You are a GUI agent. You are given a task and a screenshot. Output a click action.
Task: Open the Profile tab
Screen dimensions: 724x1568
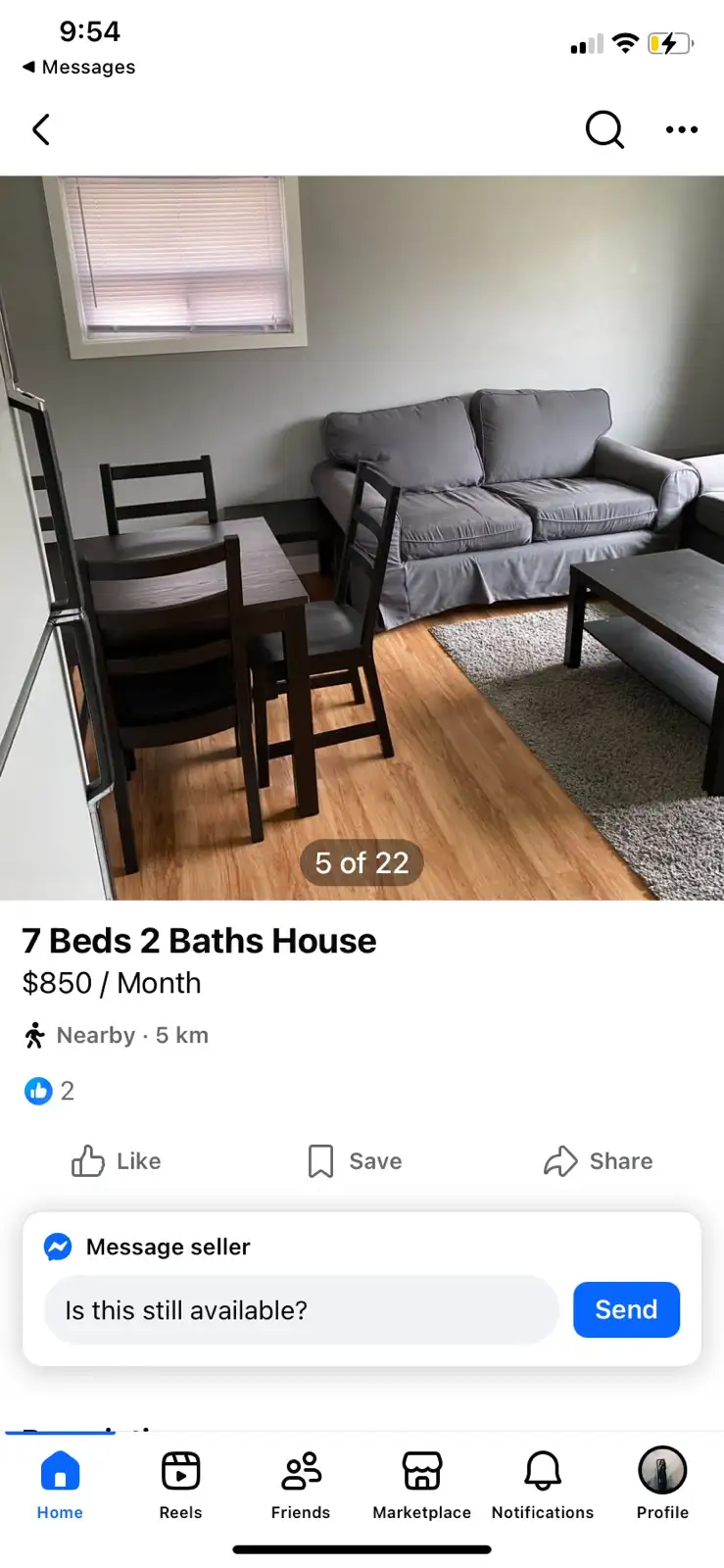pyautogui.click(x=662, y=1485)
